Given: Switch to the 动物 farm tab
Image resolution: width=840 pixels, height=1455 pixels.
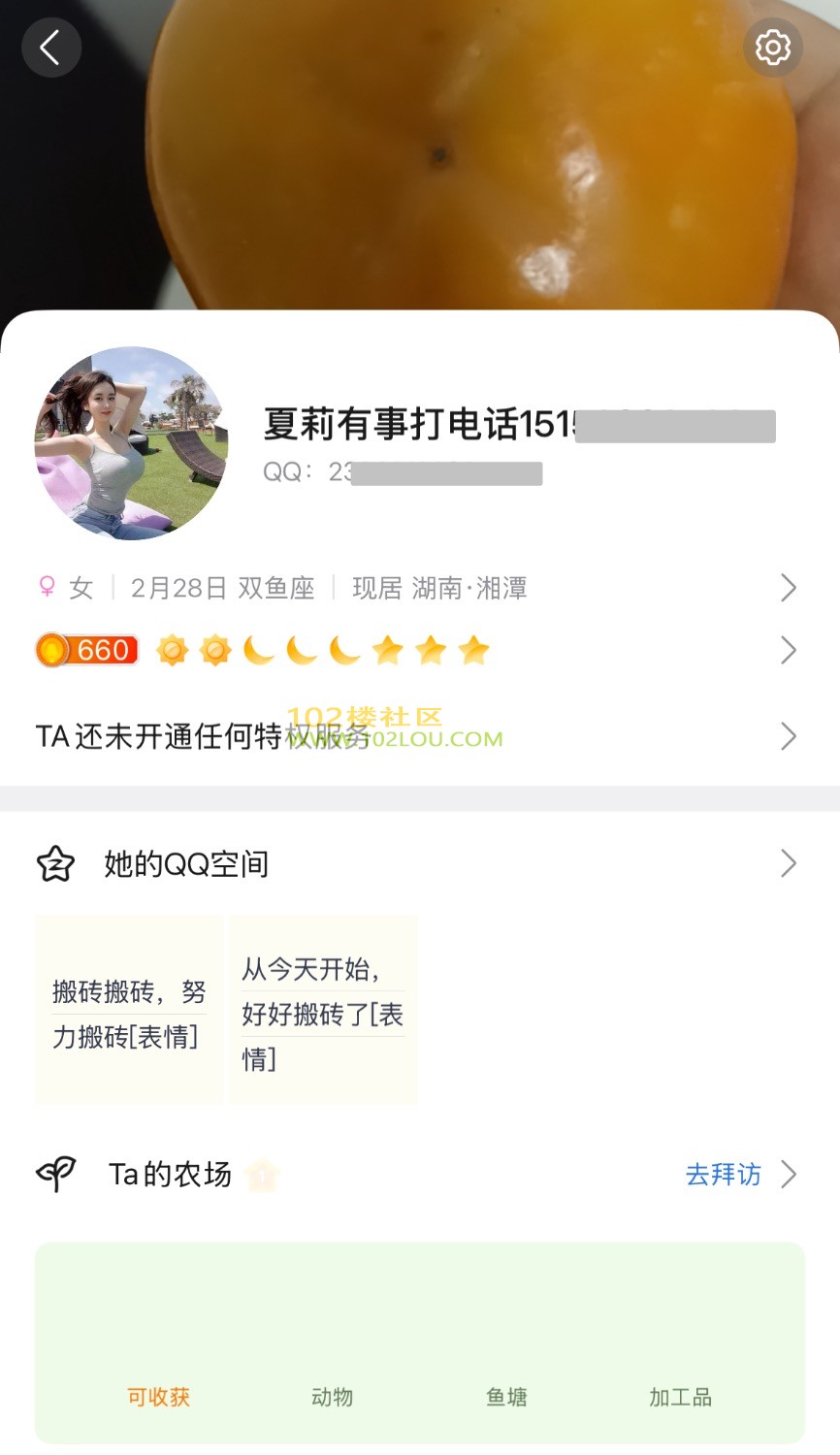Looking at the screenshot, I should pos(333,1397).
